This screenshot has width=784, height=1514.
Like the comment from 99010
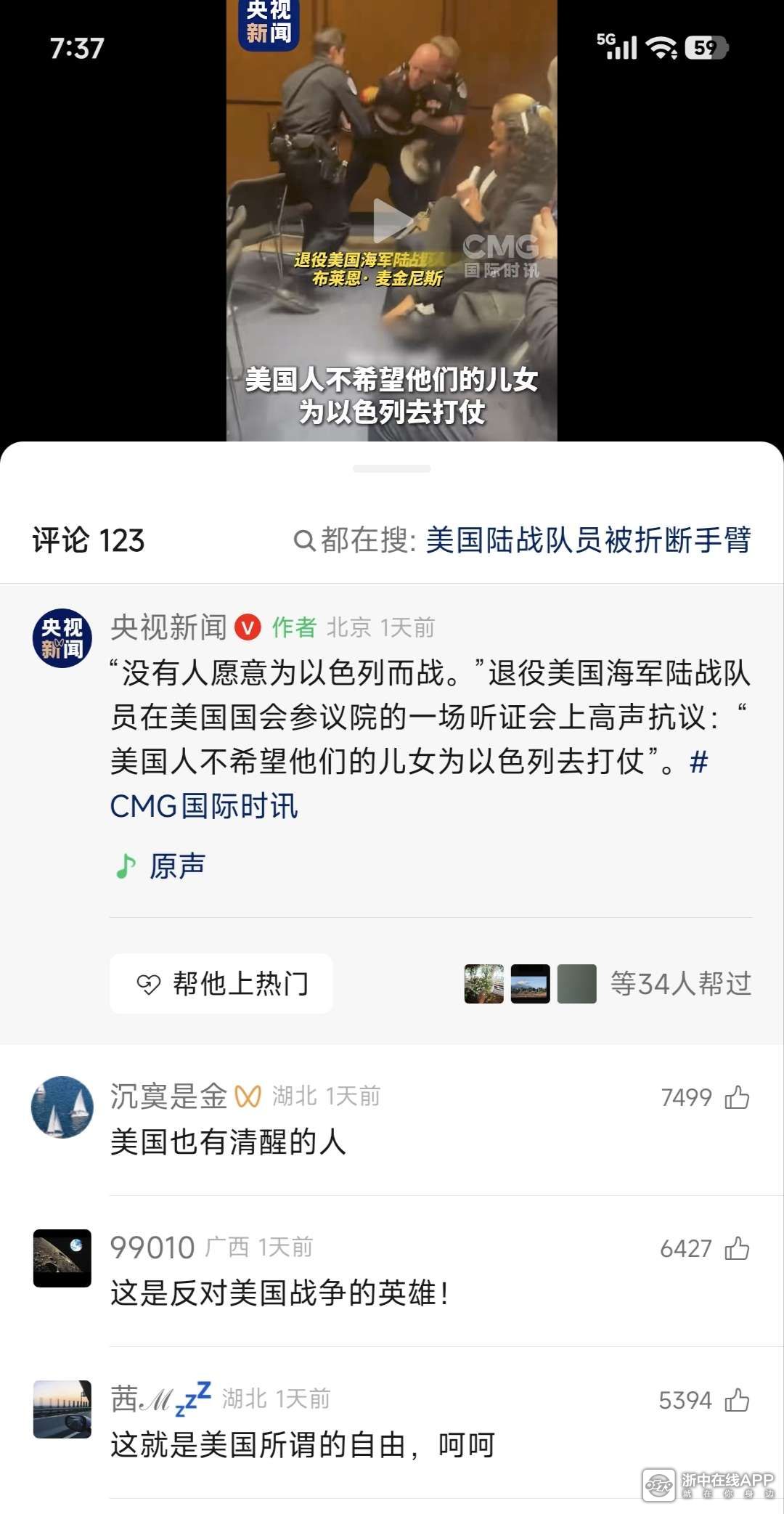click(736, 1248)
